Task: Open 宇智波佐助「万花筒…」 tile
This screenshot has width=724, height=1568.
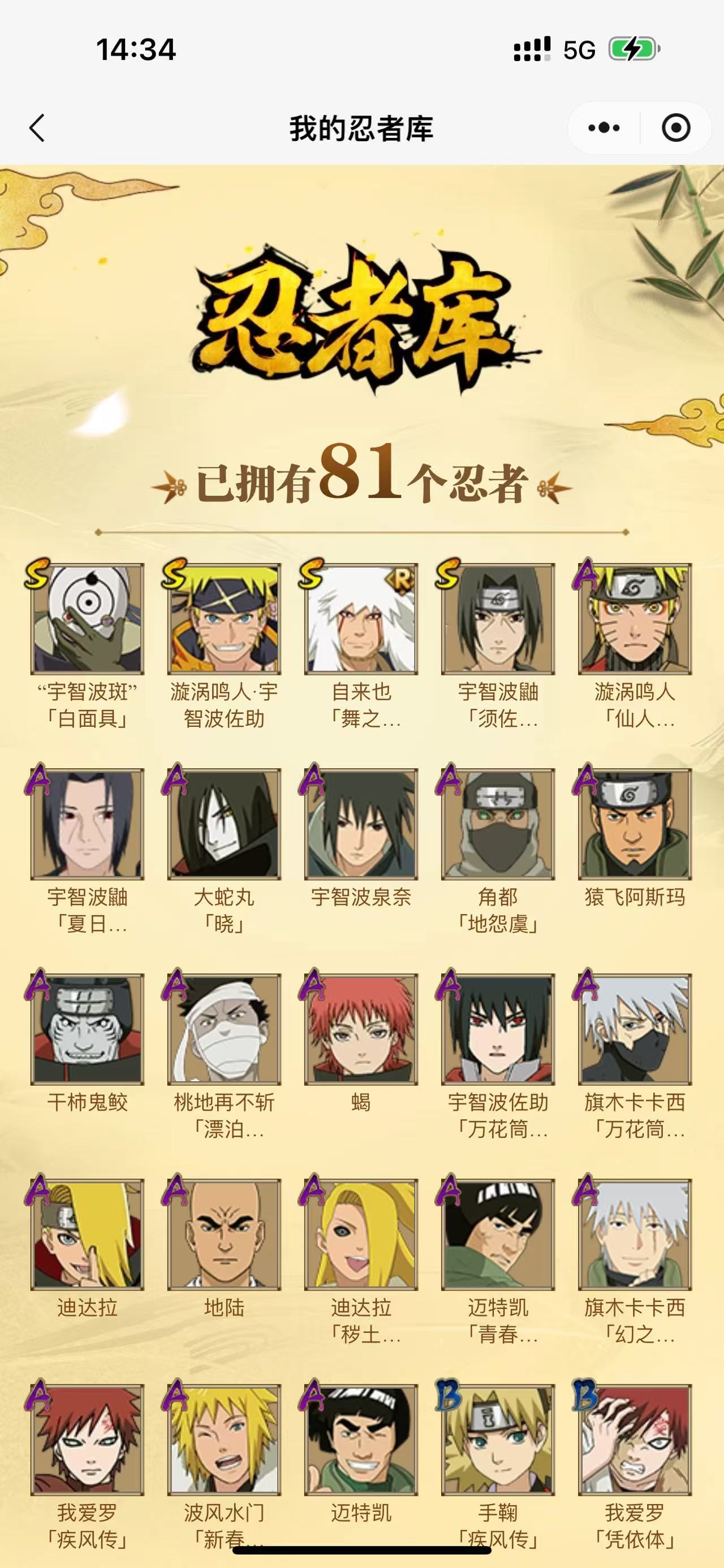Action: click(x=498, y=1029)
